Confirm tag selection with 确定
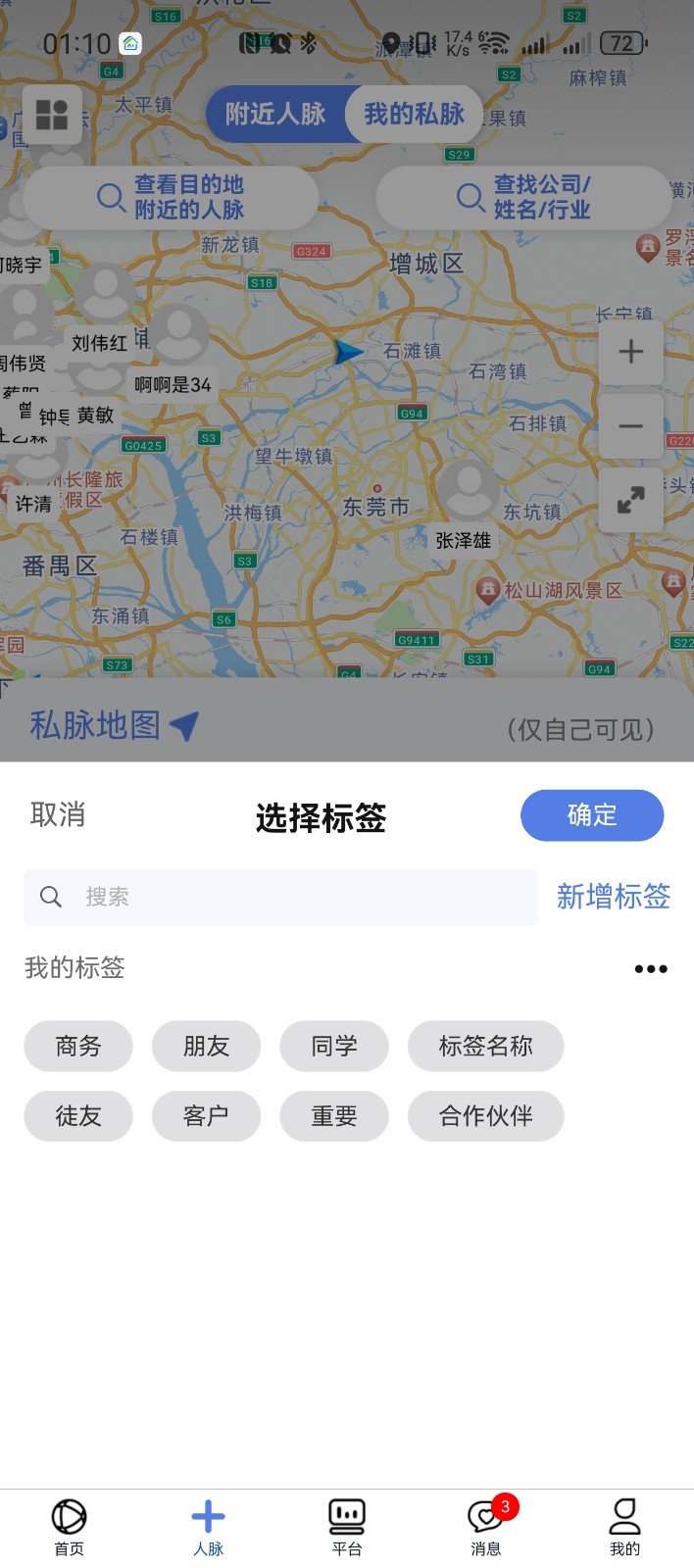694x1568 pixels. (x=591, y=814)
